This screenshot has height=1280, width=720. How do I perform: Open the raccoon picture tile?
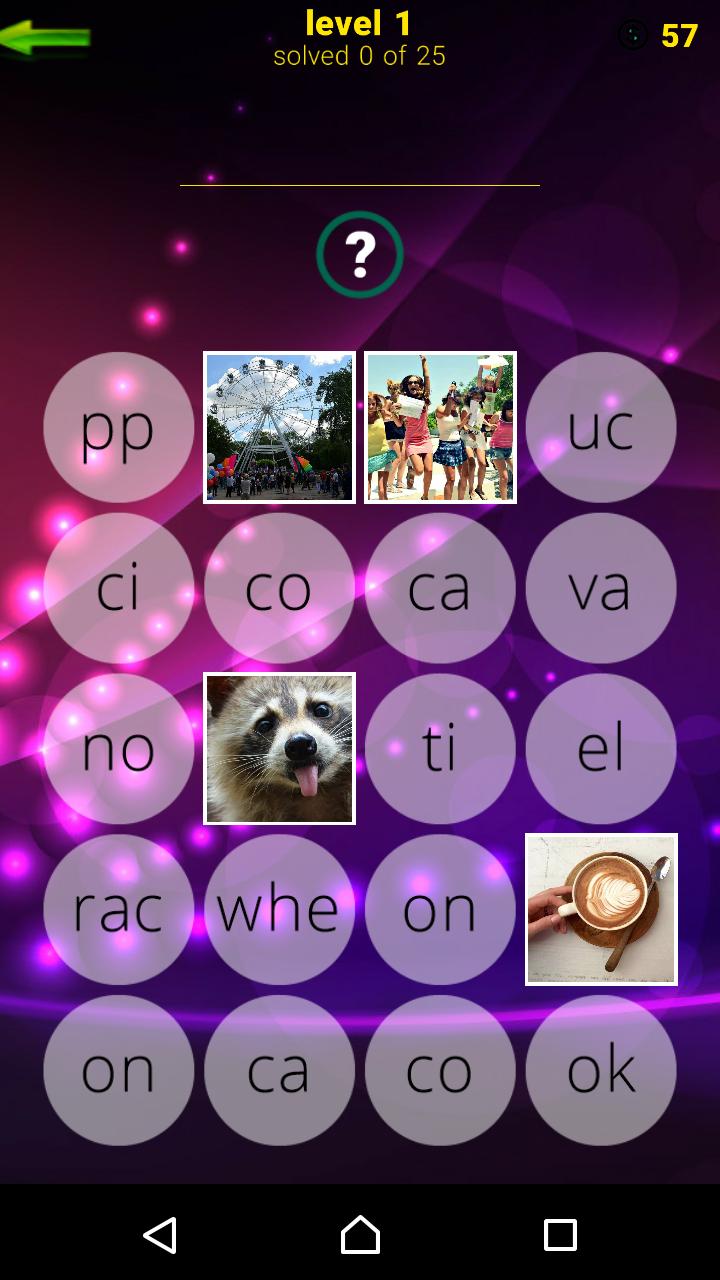[279, 749]
